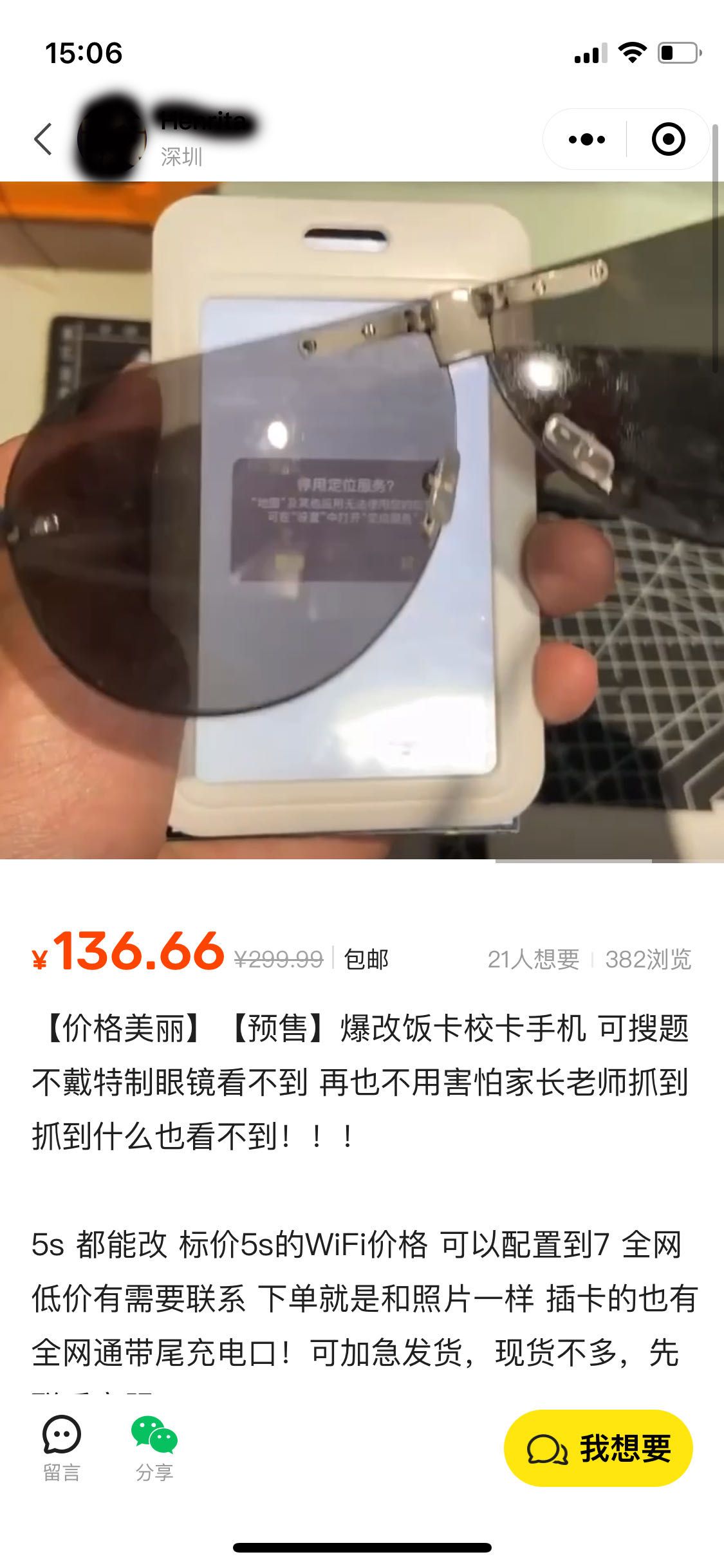Image resolution: width=724 pixels, height=1568 pixels.
Task: Go back using the left arrow
Action: click(x=43, y=139)
